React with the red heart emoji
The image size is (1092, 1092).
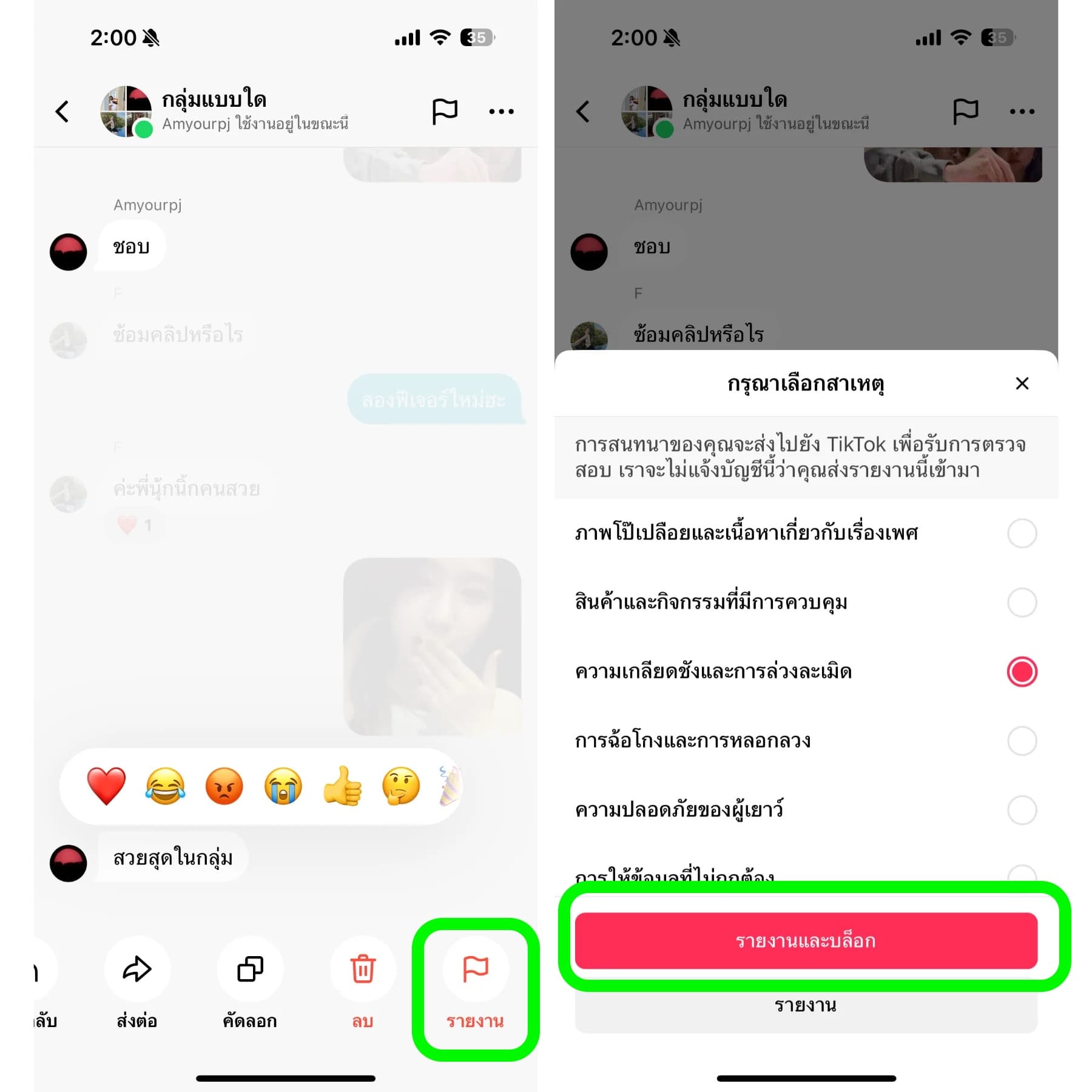point(106,786)
